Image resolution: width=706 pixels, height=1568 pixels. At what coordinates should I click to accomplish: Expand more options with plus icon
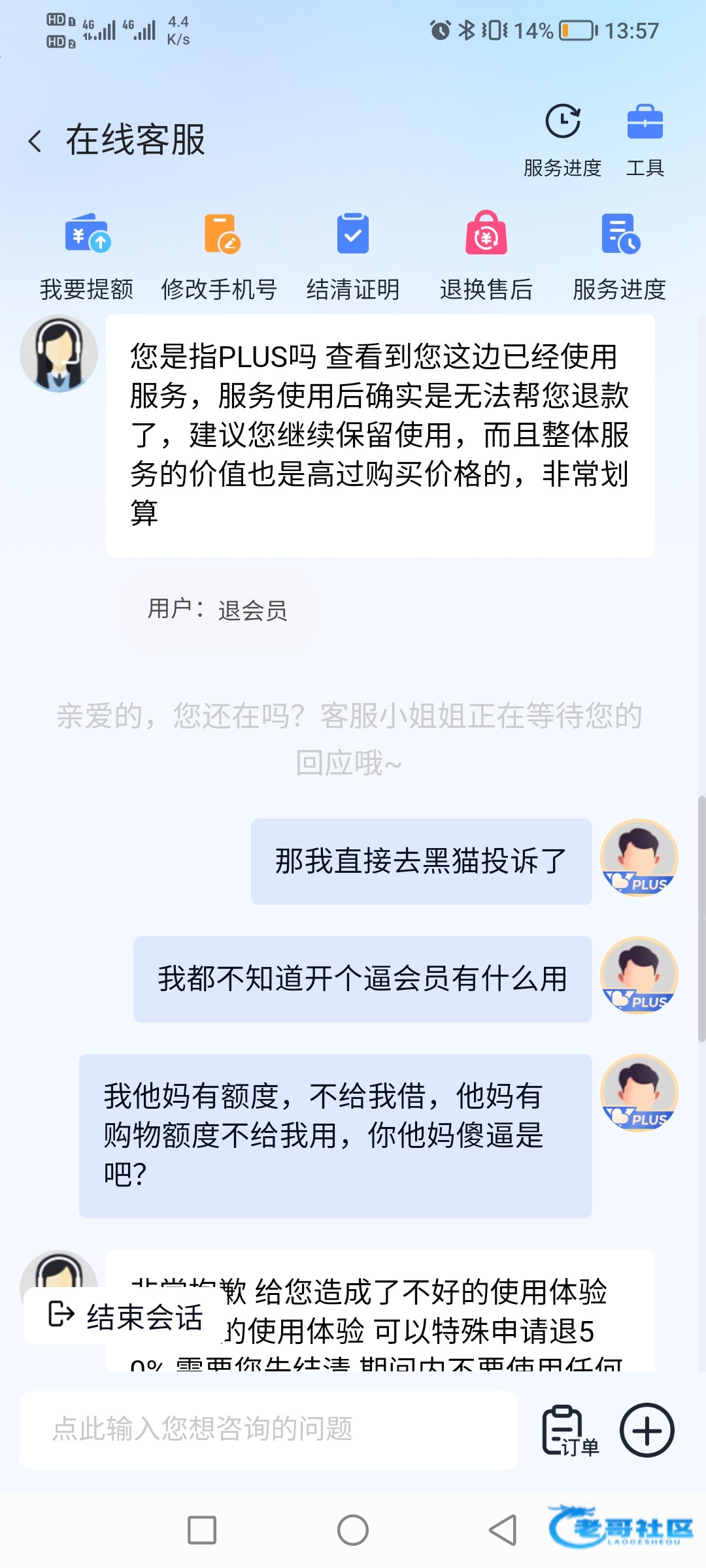click(647, 1430)
